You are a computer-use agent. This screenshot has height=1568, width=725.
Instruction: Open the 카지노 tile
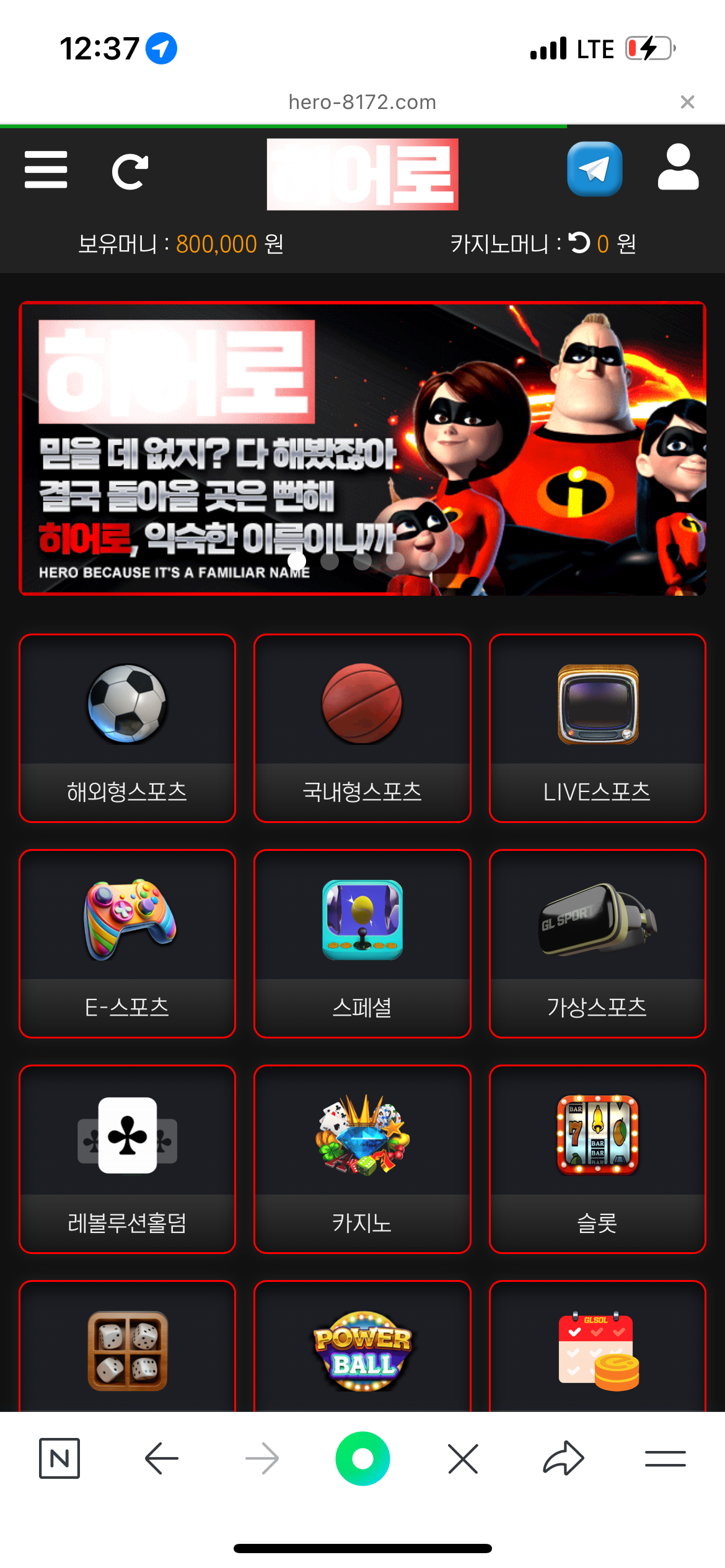point(362,1159)
